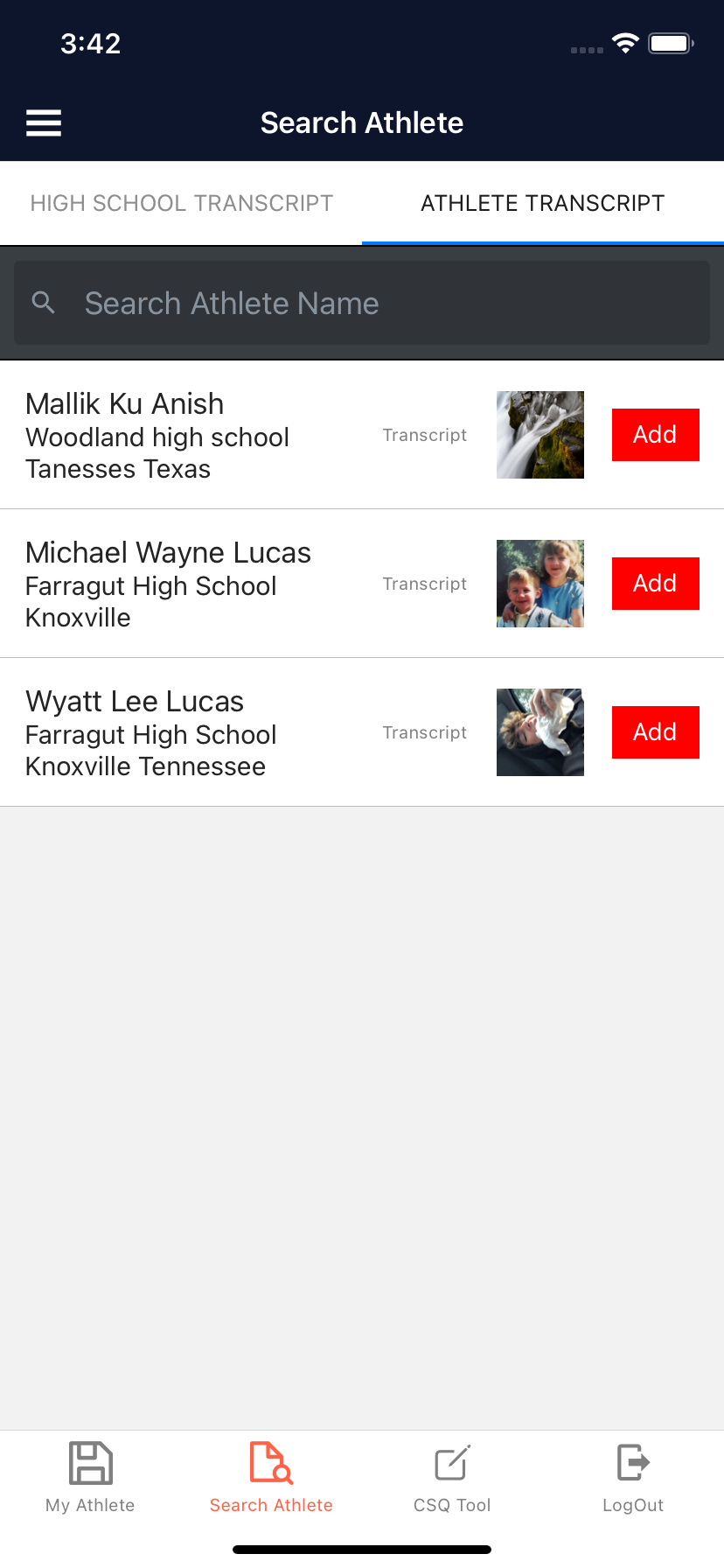This screenshot has height=1568, width=724.
Task: Open Mallik Ku Anish's photo
Action: point(540,435)
